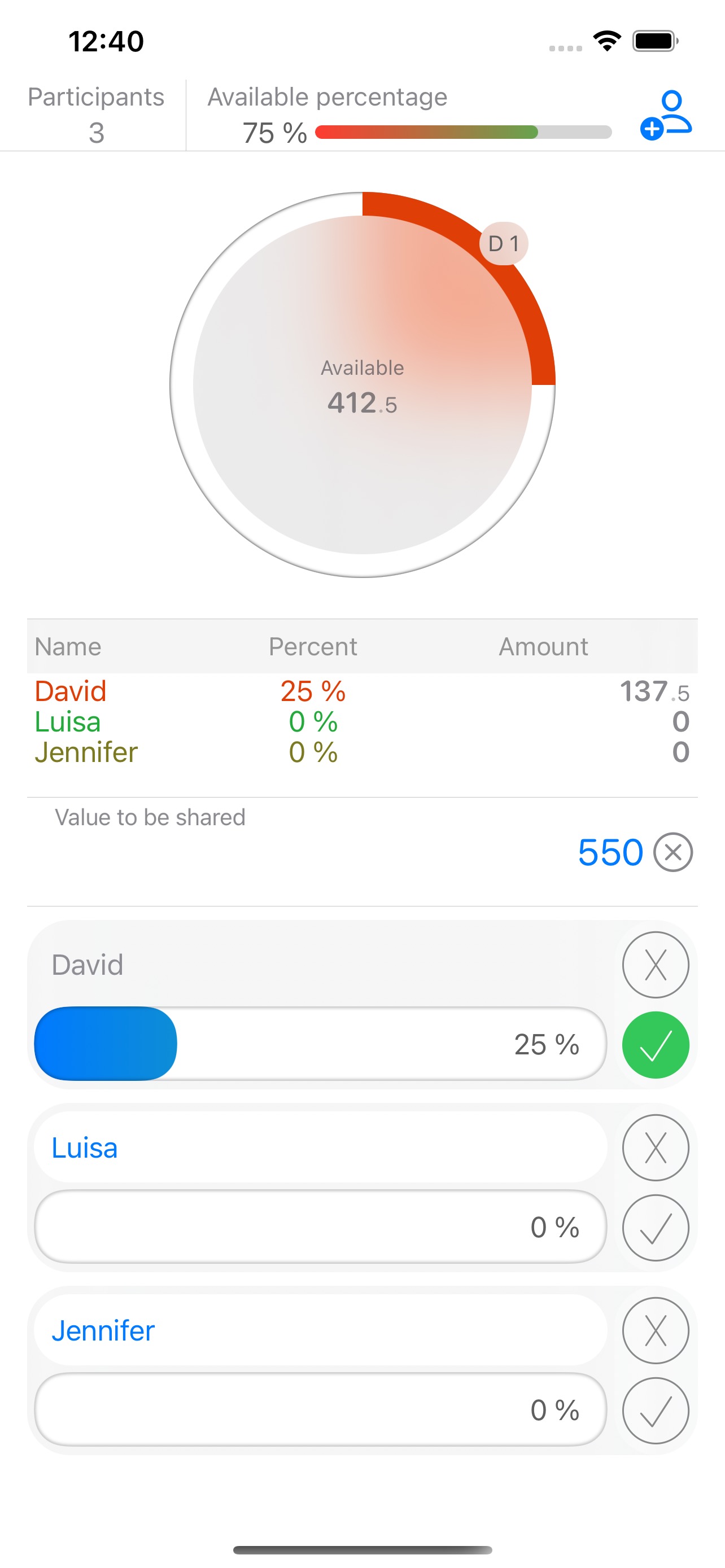
Task: Remove David from the share list
Action: click(x=655, y=966)
